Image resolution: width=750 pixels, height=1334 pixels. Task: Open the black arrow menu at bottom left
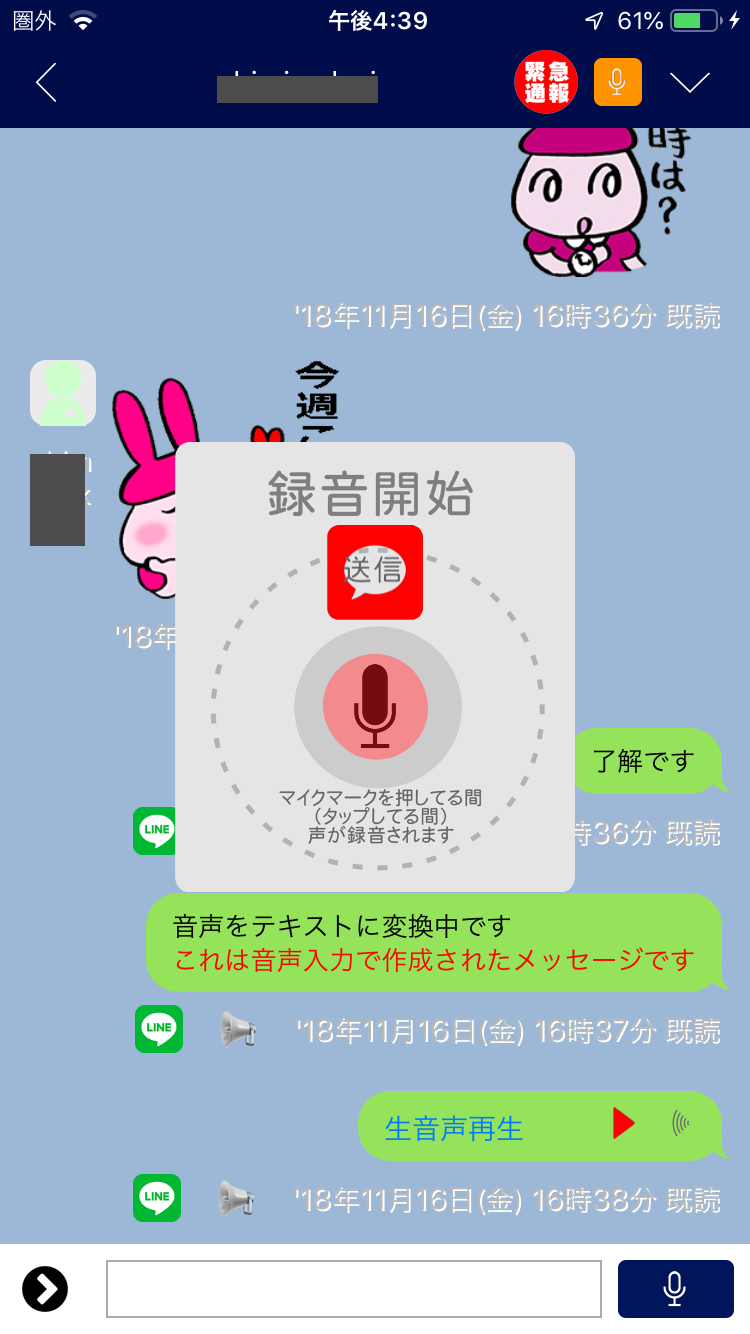click(45, 1288)
